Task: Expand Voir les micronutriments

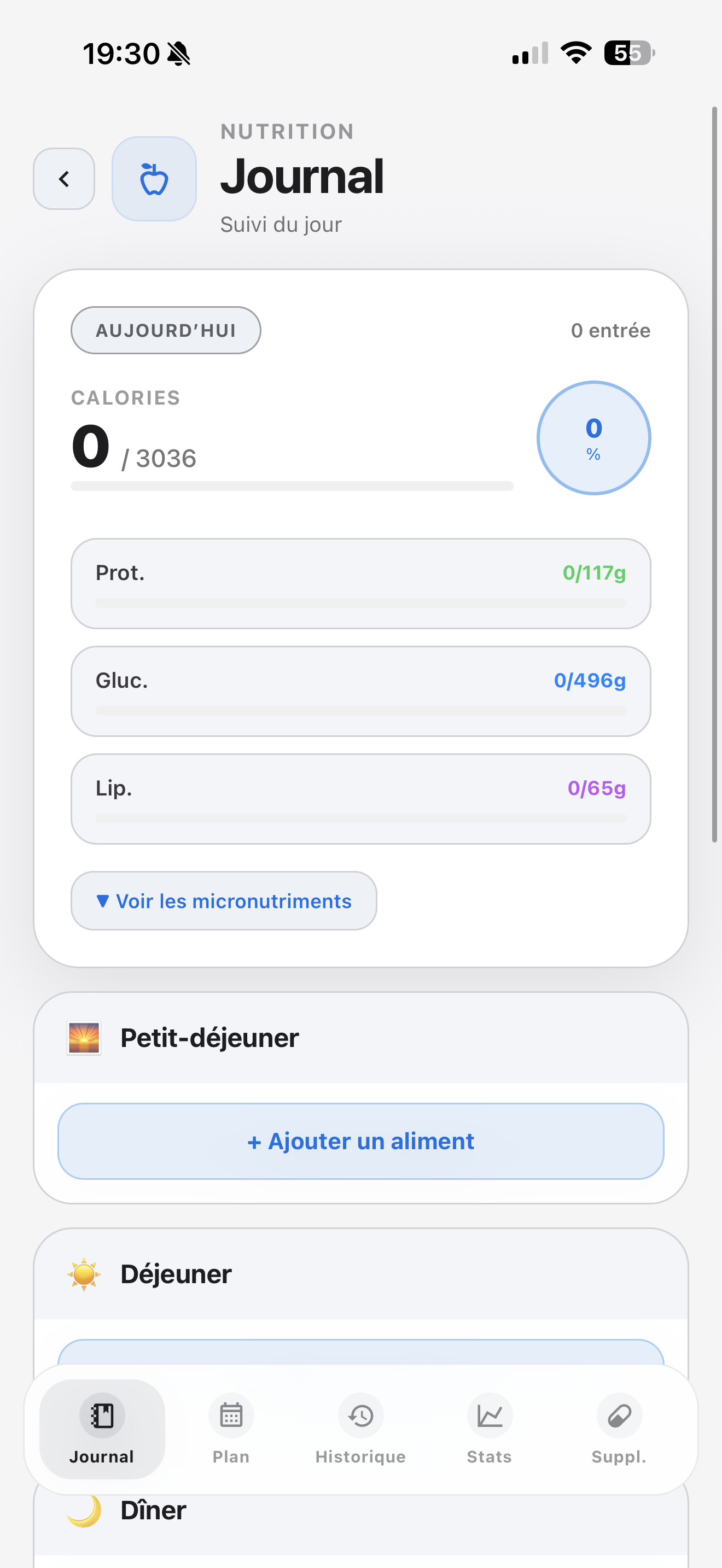Action: pos(223,901)
